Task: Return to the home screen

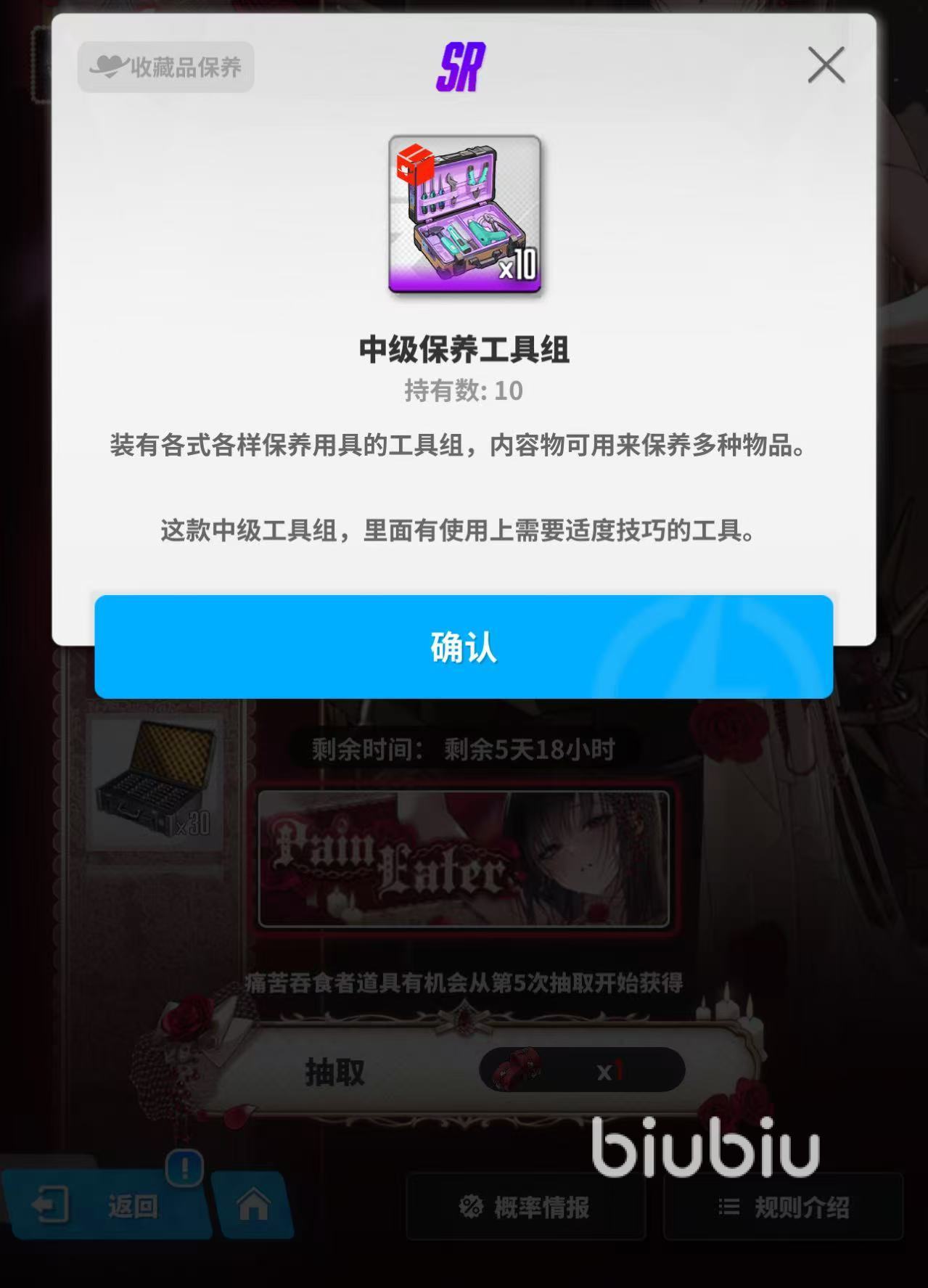Action: click(x=253, y=1205)
